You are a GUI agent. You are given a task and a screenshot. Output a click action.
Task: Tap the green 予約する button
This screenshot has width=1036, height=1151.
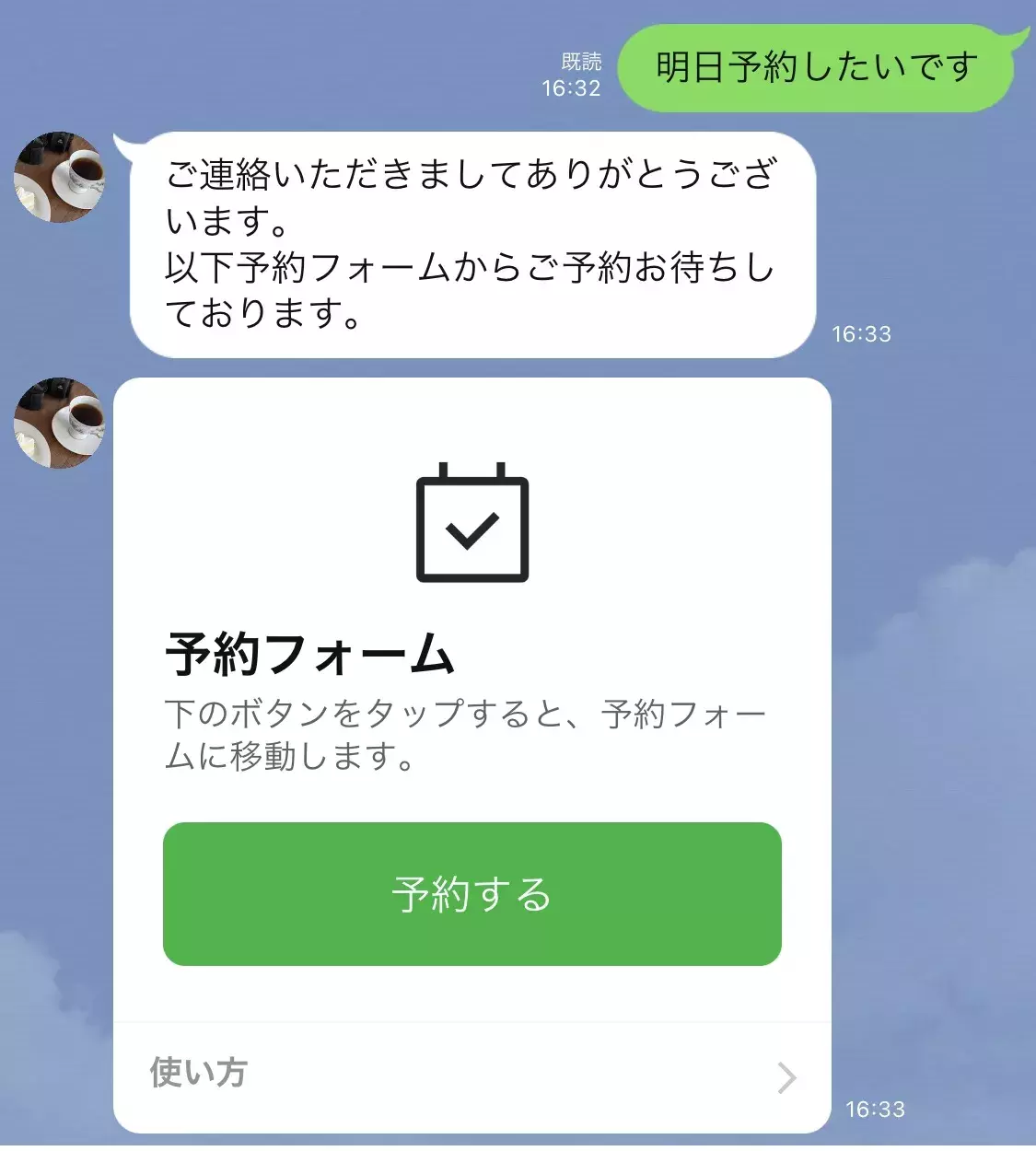tap(471, 893)
